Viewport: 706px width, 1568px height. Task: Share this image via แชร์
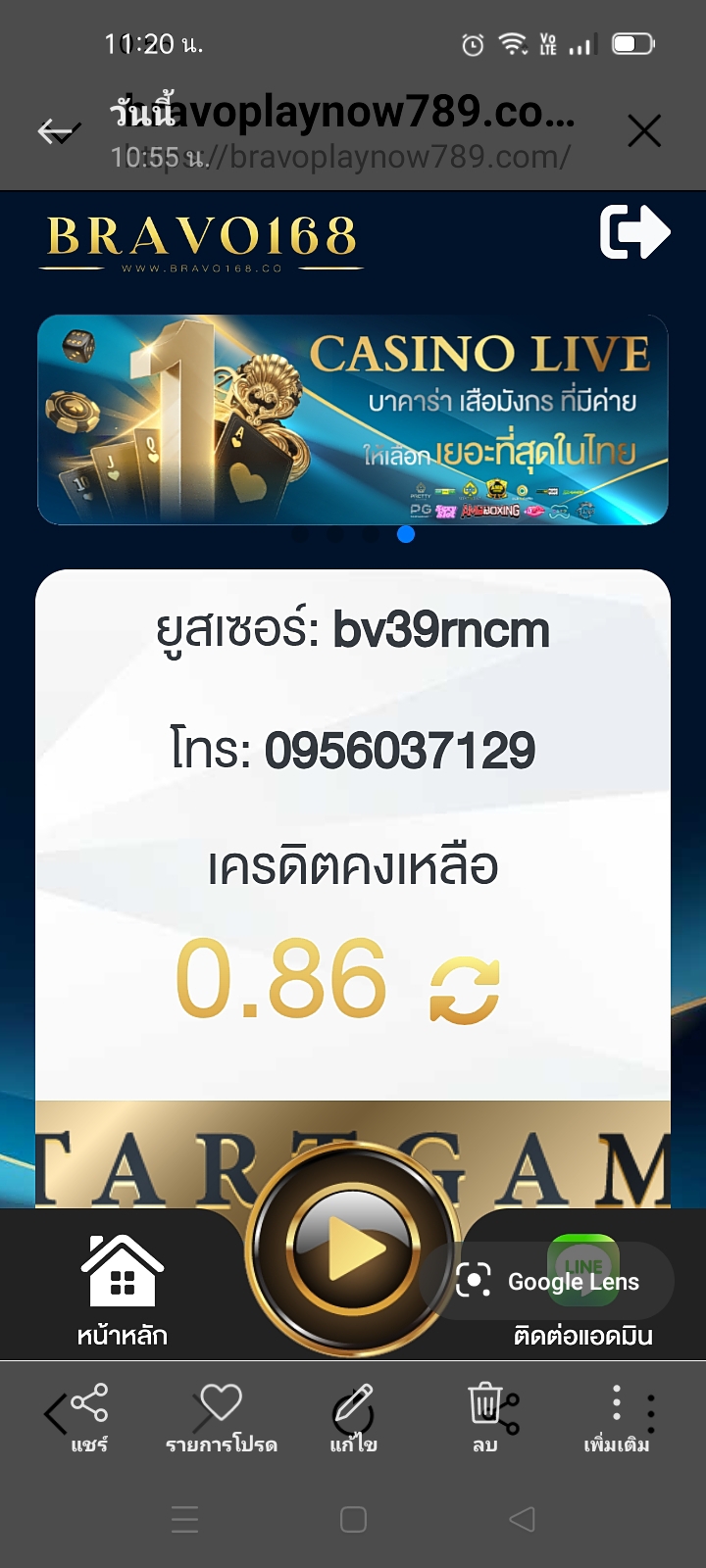pos(88,1416)
